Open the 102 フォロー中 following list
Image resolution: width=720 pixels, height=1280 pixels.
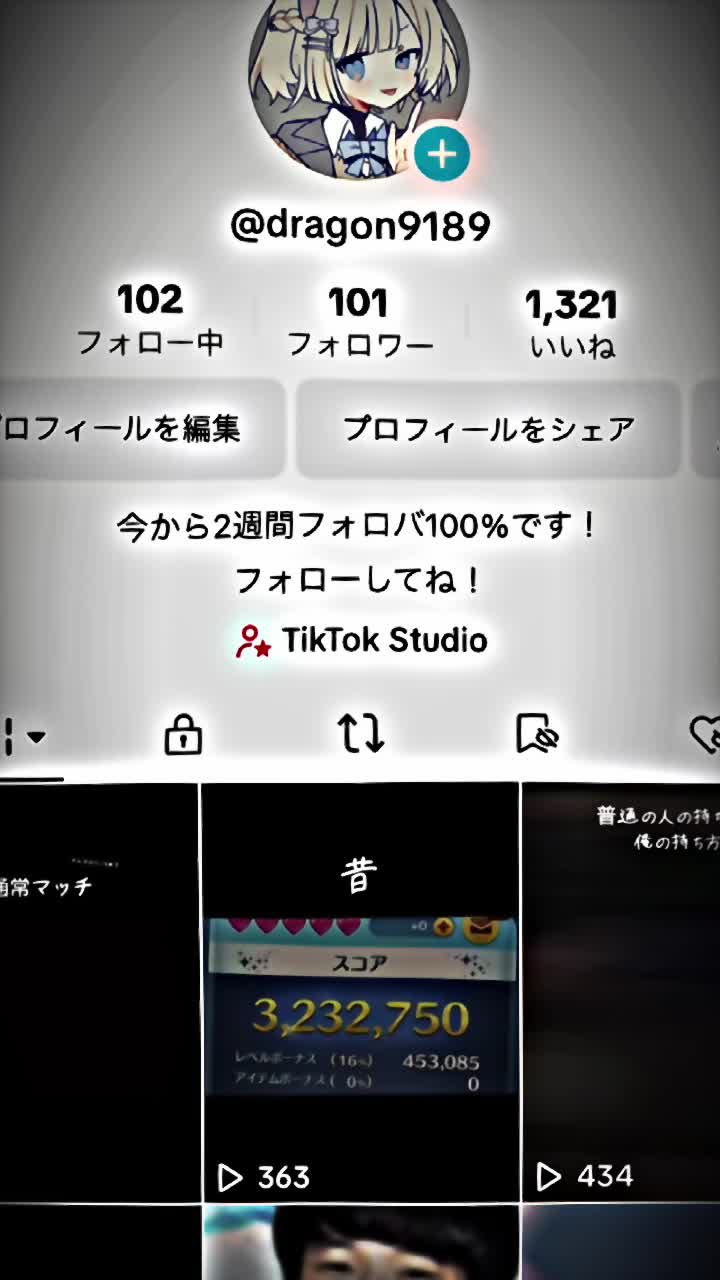click(150, 320)
